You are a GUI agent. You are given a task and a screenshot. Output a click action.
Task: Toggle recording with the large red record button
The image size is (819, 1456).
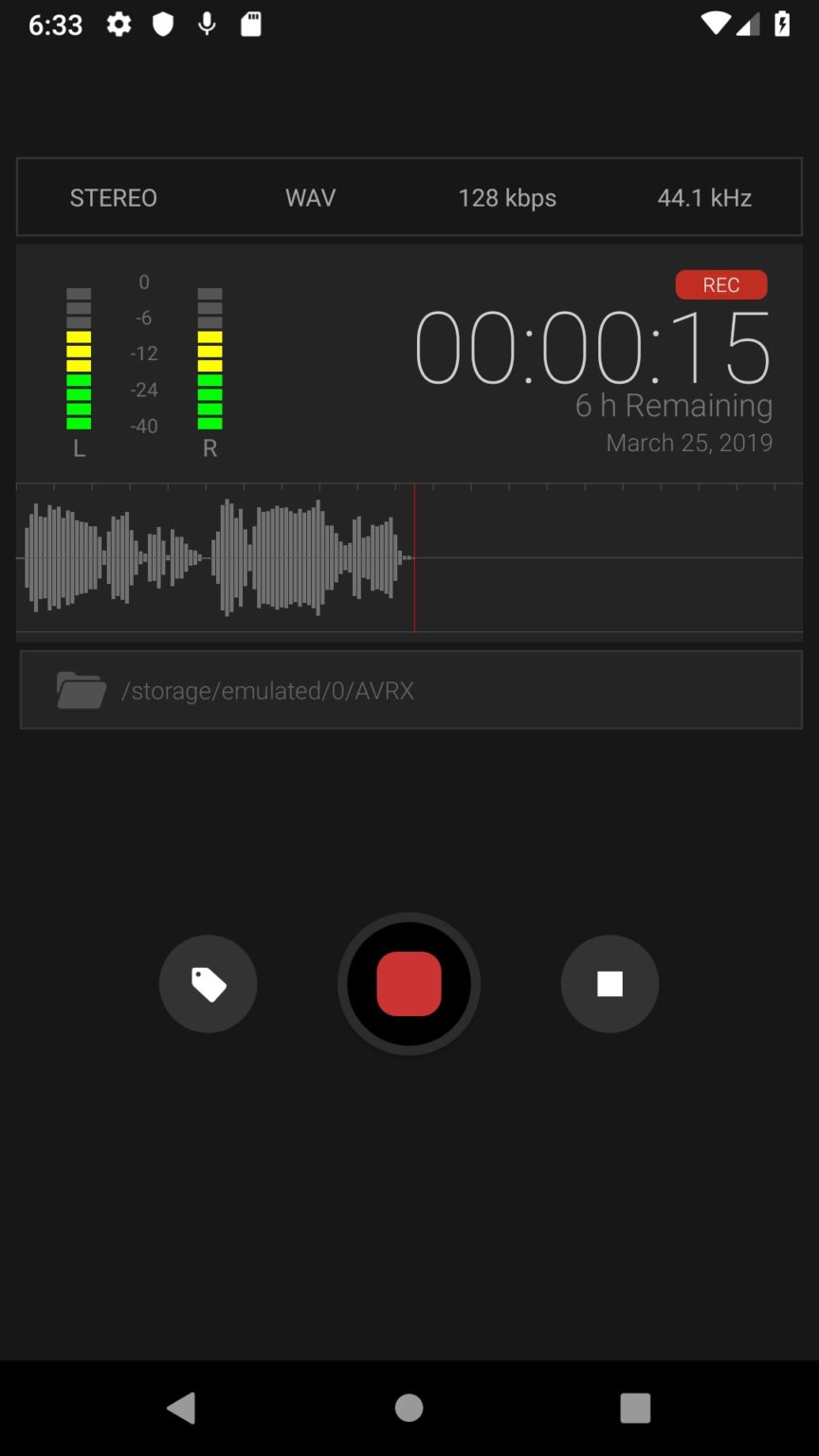[x=409, y=984]
